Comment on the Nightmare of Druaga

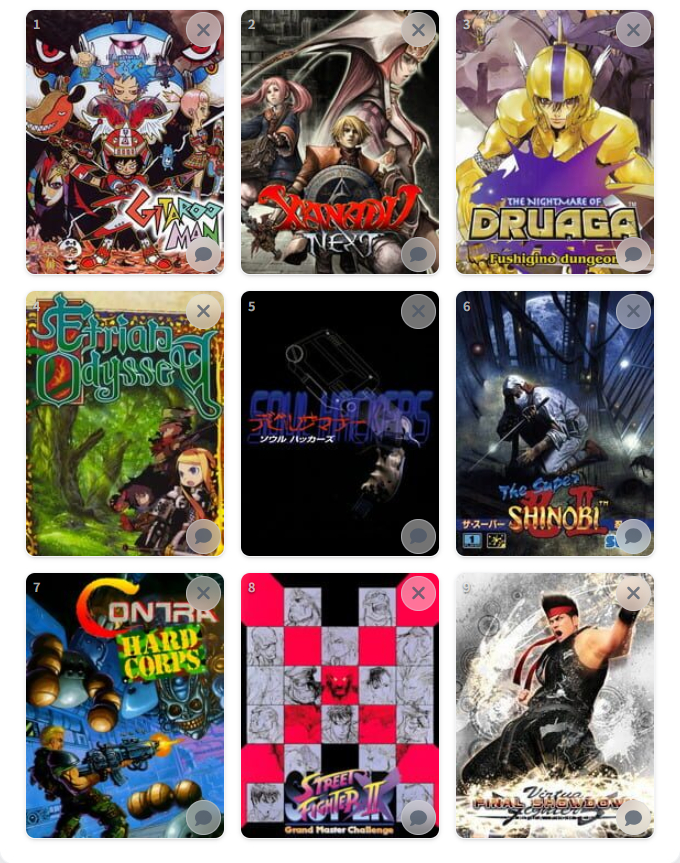633,254
